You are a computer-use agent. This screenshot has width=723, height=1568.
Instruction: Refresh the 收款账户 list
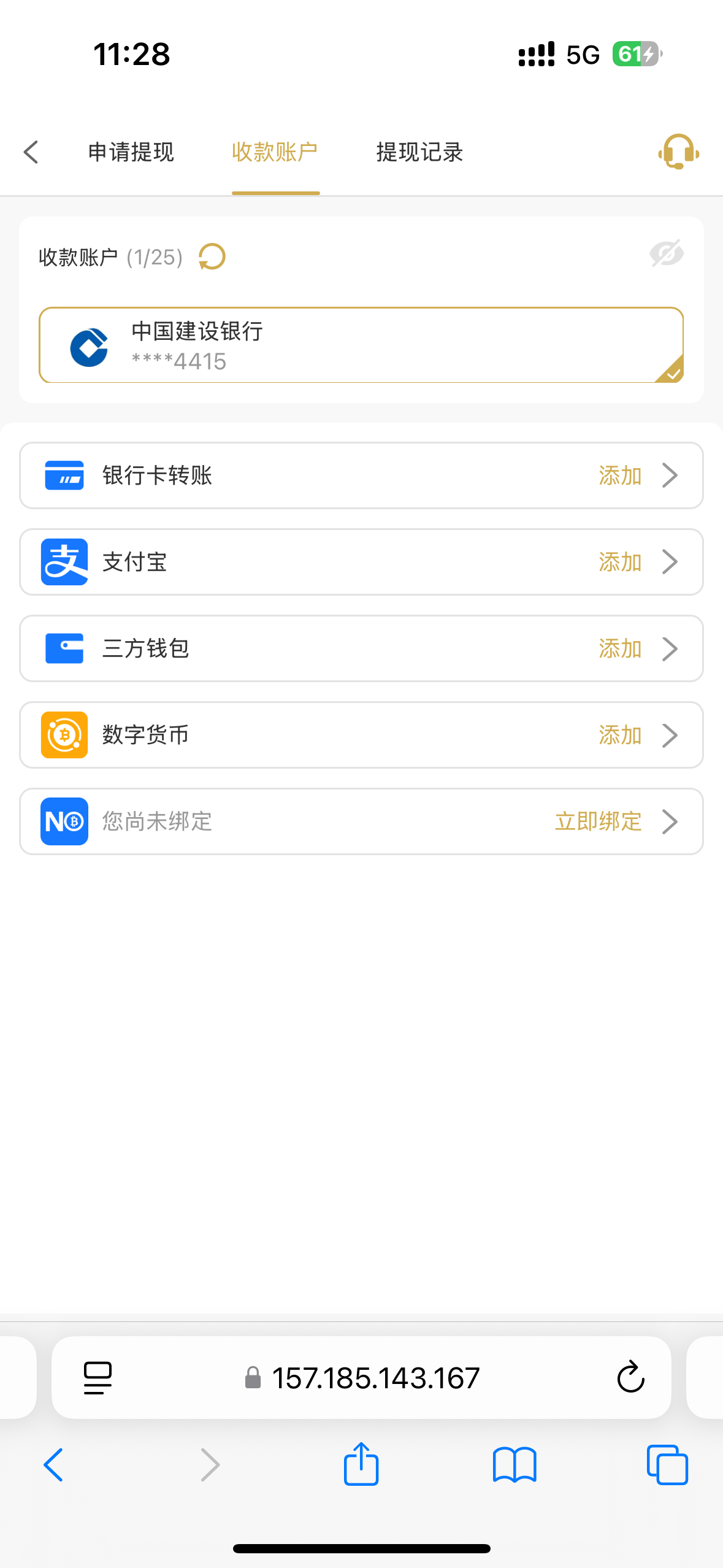[212, 257]
